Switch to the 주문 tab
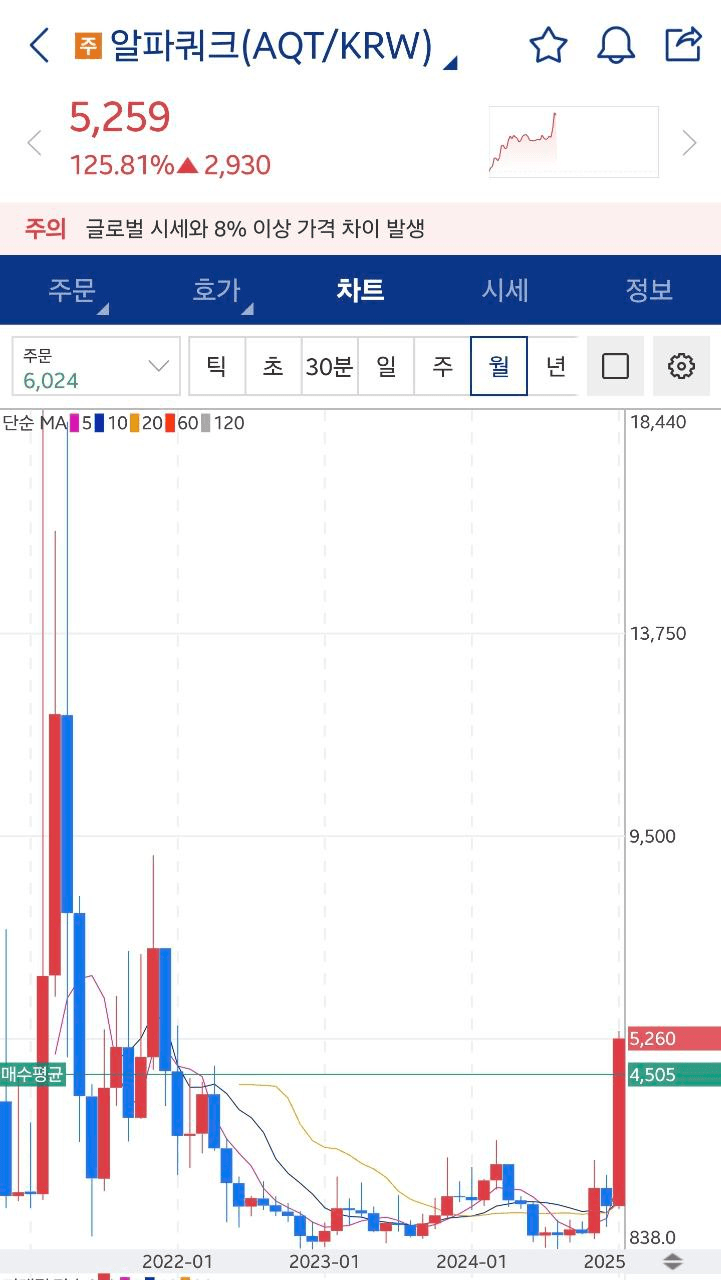Image resolution: width=721 pixels, height=1280 pixels. click(x=72, y=290)
